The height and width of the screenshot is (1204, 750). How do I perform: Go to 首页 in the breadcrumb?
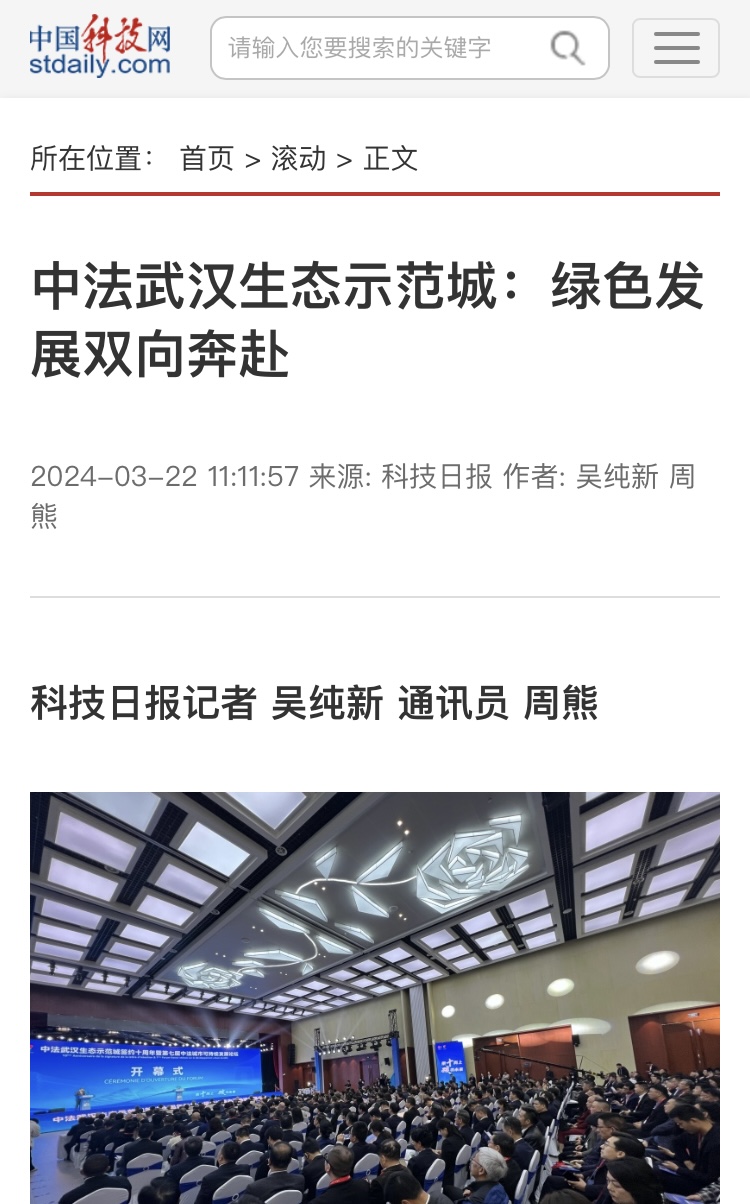click(x=207, y=158)
